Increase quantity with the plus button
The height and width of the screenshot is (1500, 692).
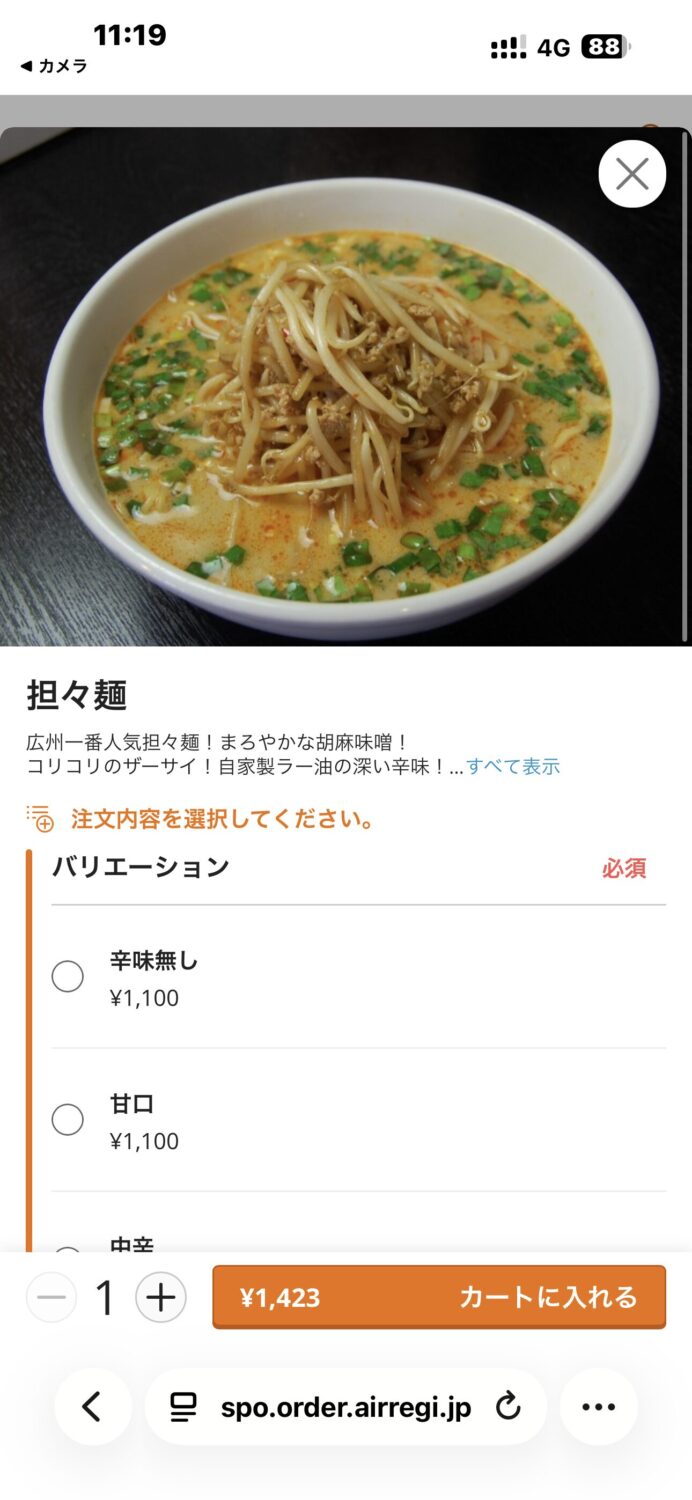click(161, 1298)
